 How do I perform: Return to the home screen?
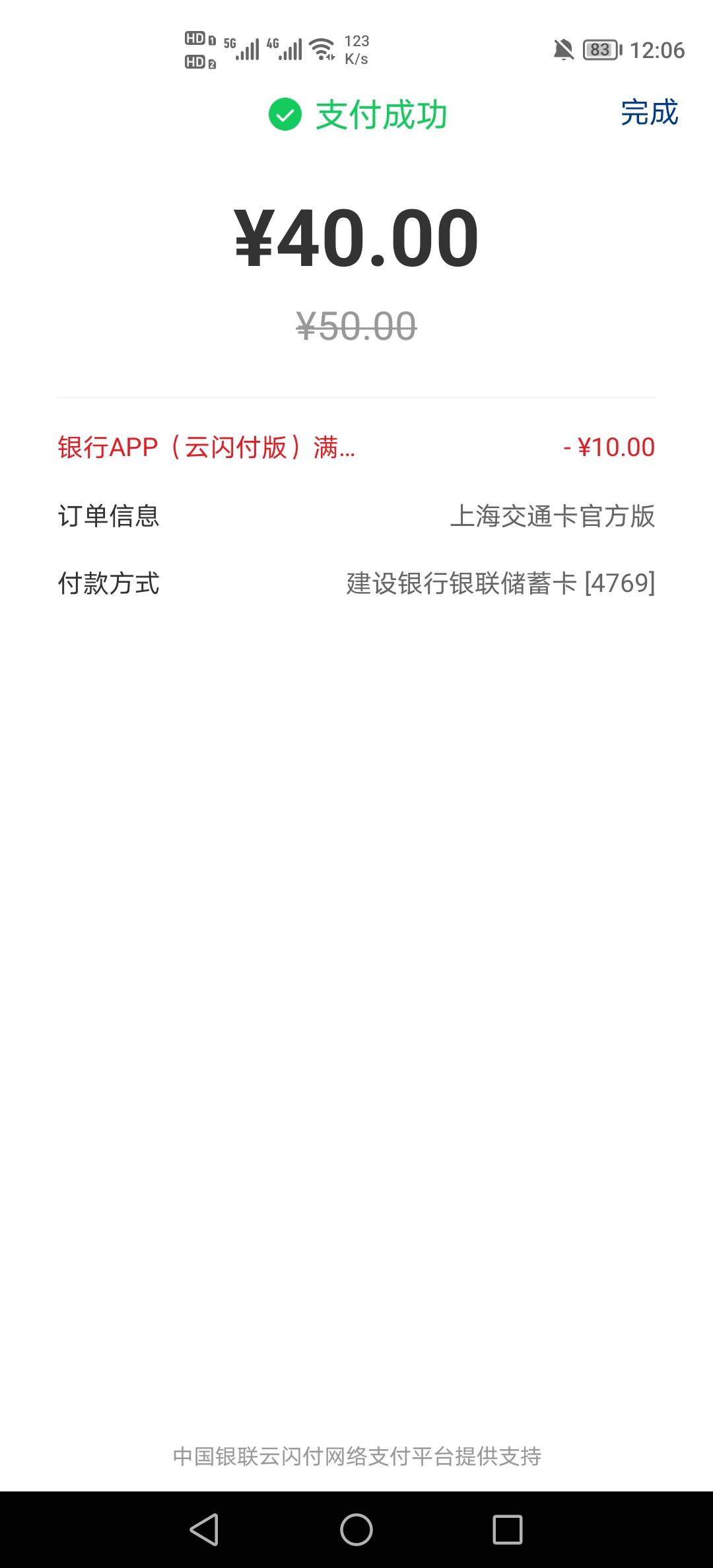tap(356, 1529)
